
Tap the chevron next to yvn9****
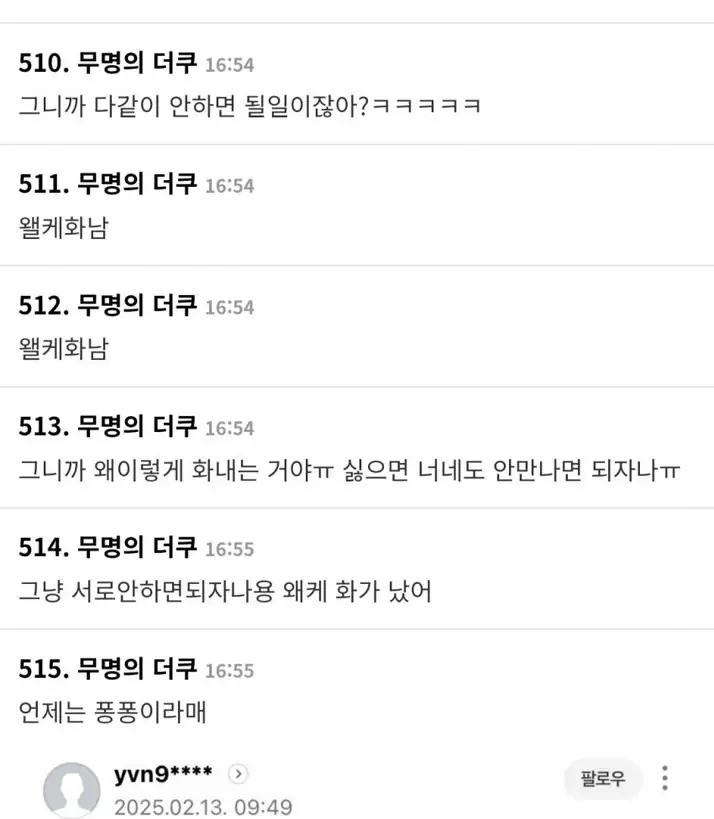[x=238, y=774]
